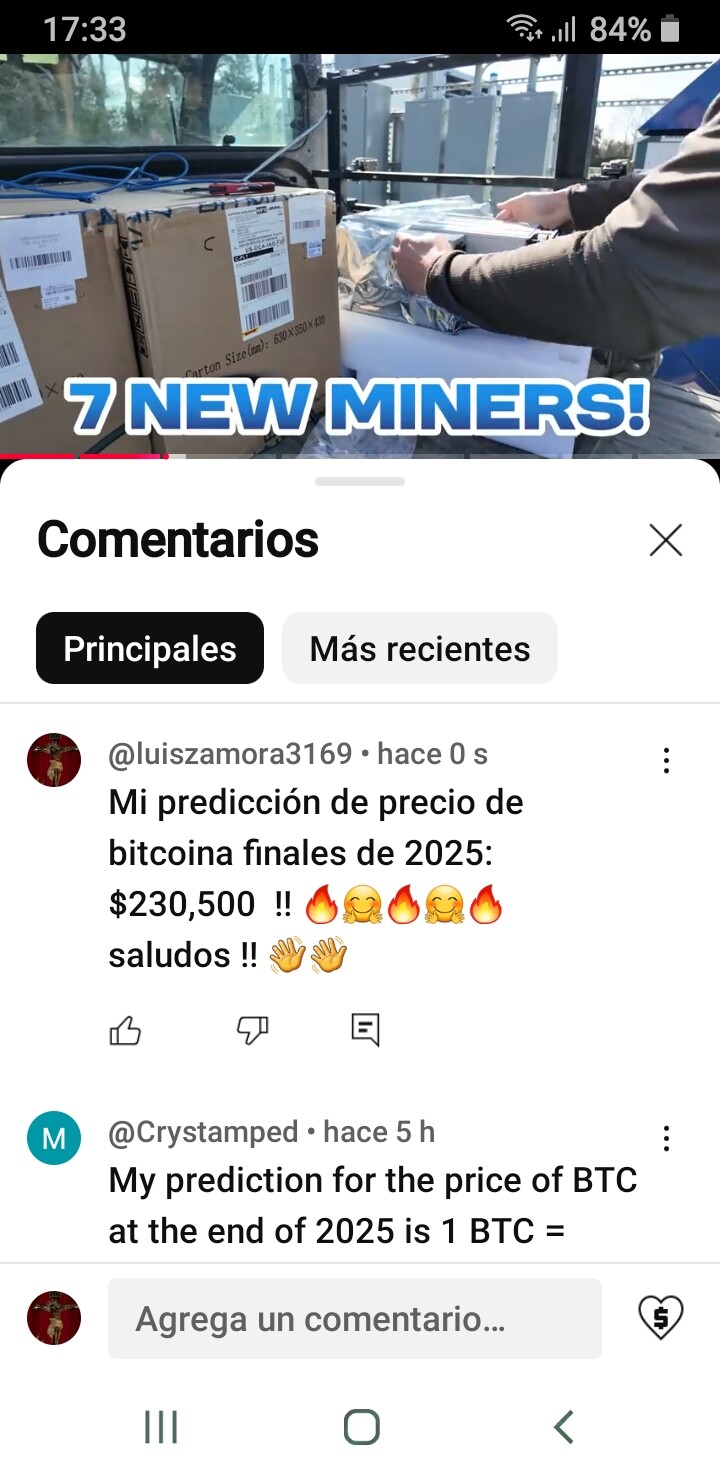Reply to the comment by @luiszamora3169

coord(366,1030)
